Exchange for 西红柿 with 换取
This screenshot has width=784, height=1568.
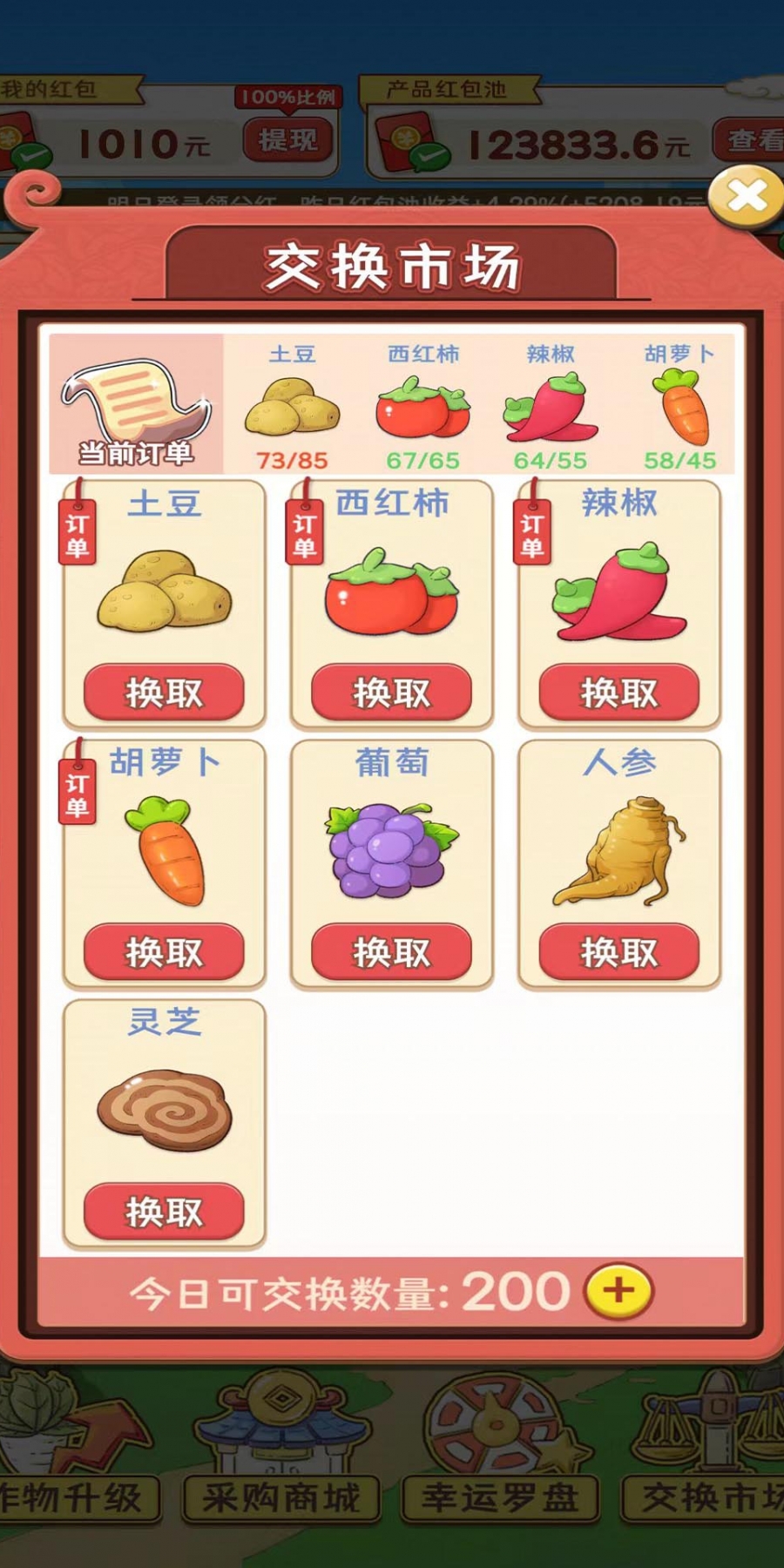click(391, 693)
